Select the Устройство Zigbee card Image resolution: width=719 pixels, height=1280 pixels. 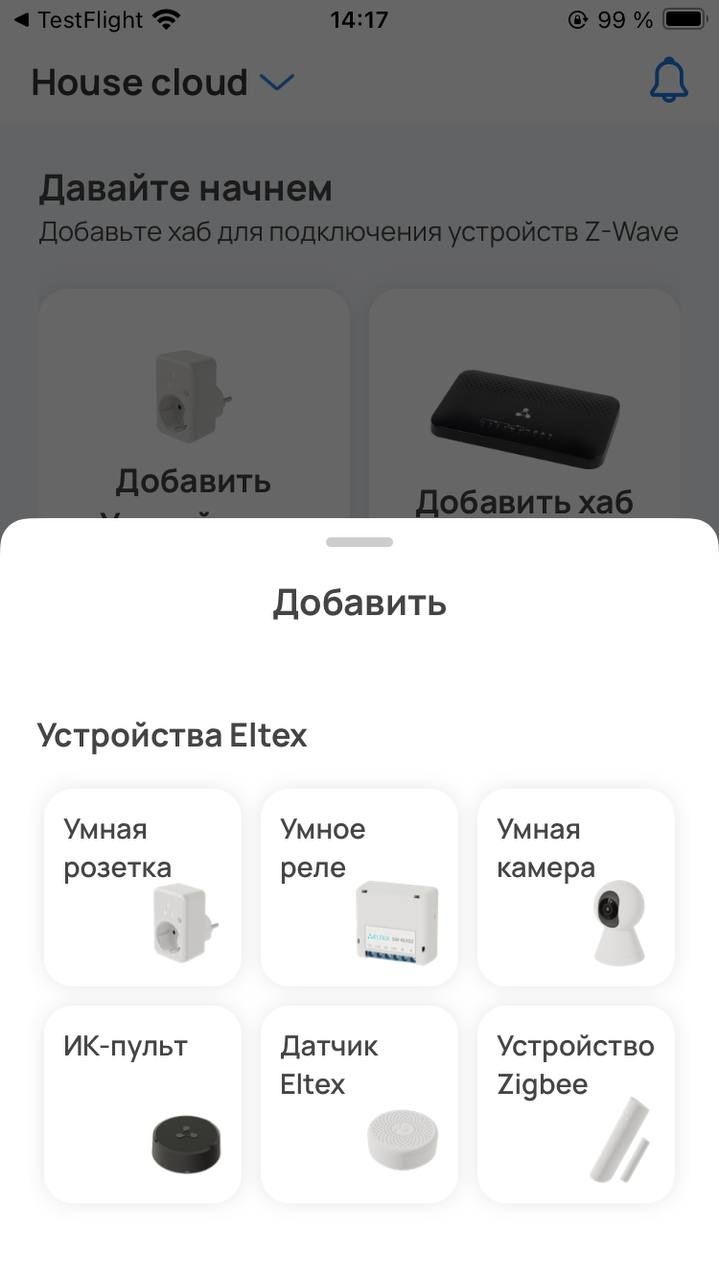click(575, 1104)
